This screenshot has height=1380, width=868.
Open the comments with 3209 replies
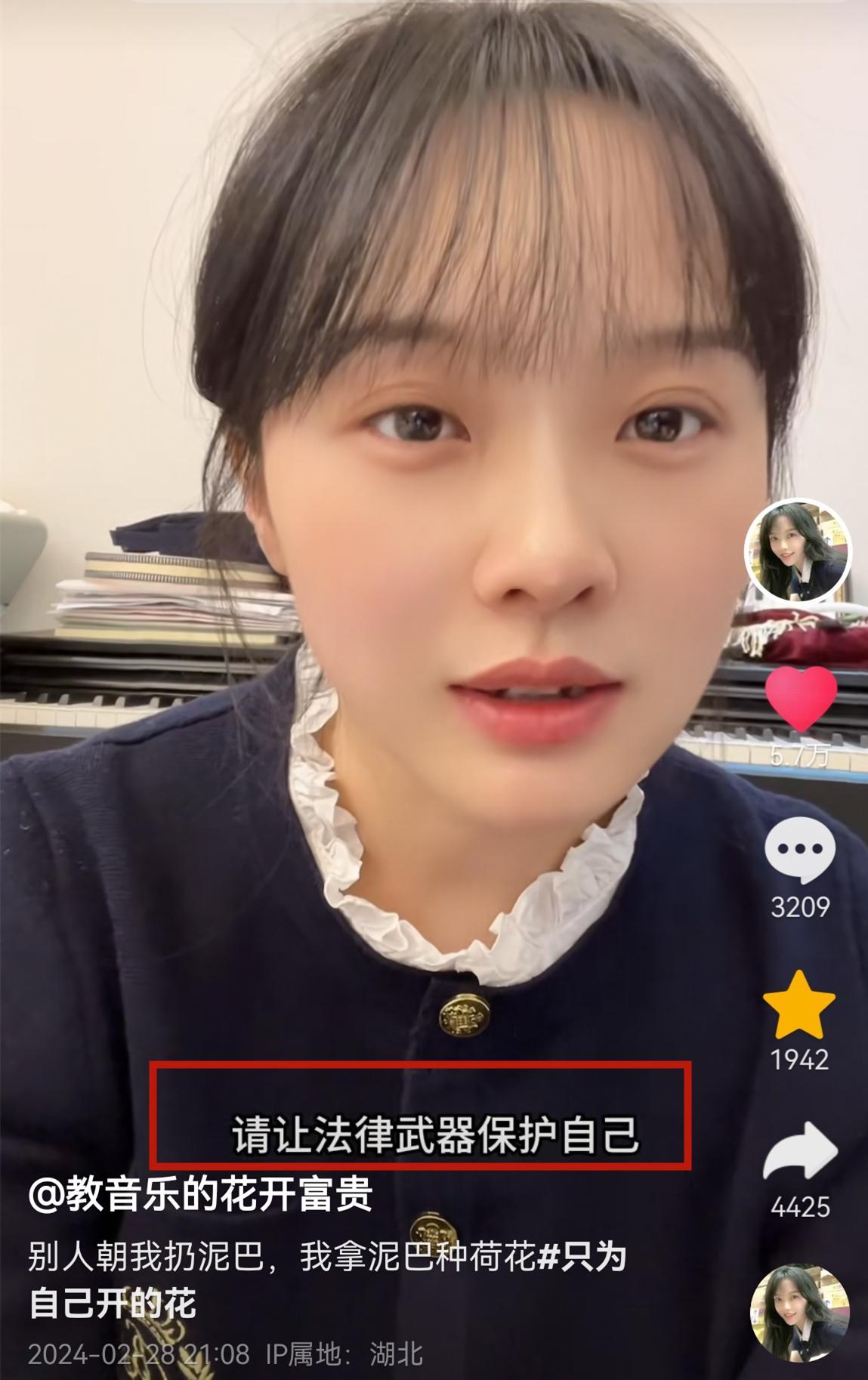coord(799,850)
